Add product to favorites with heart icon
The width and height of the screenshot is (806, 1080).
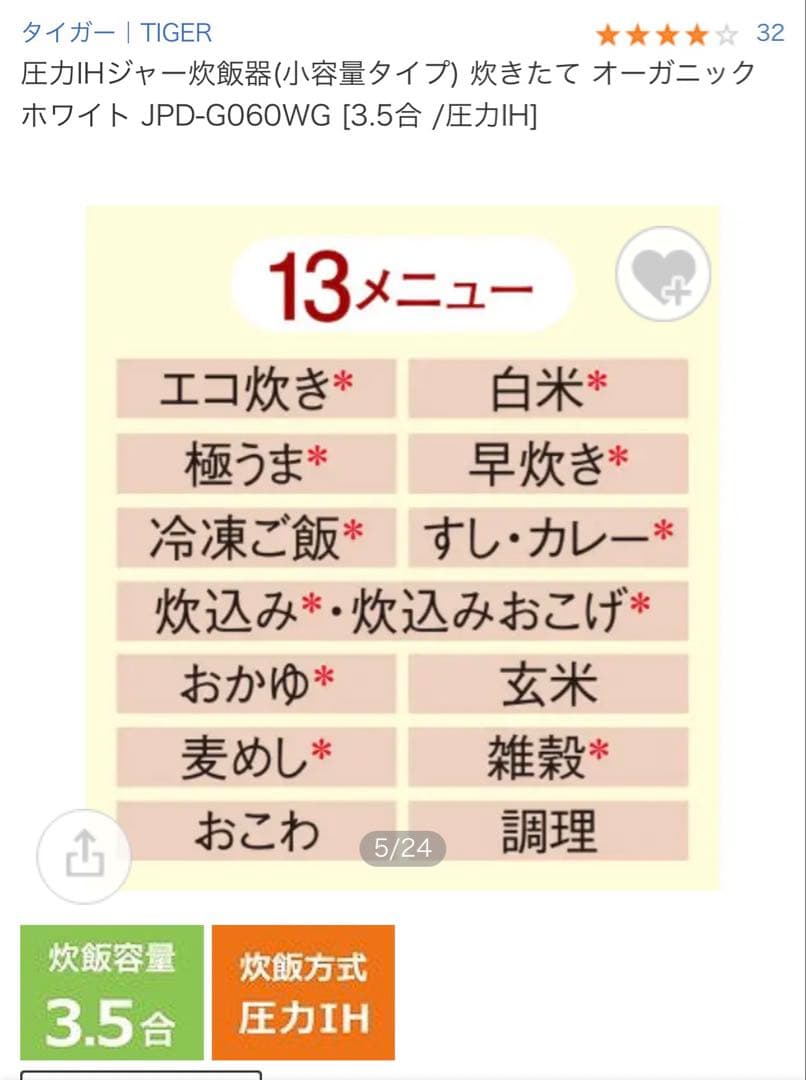coord(663,273)
